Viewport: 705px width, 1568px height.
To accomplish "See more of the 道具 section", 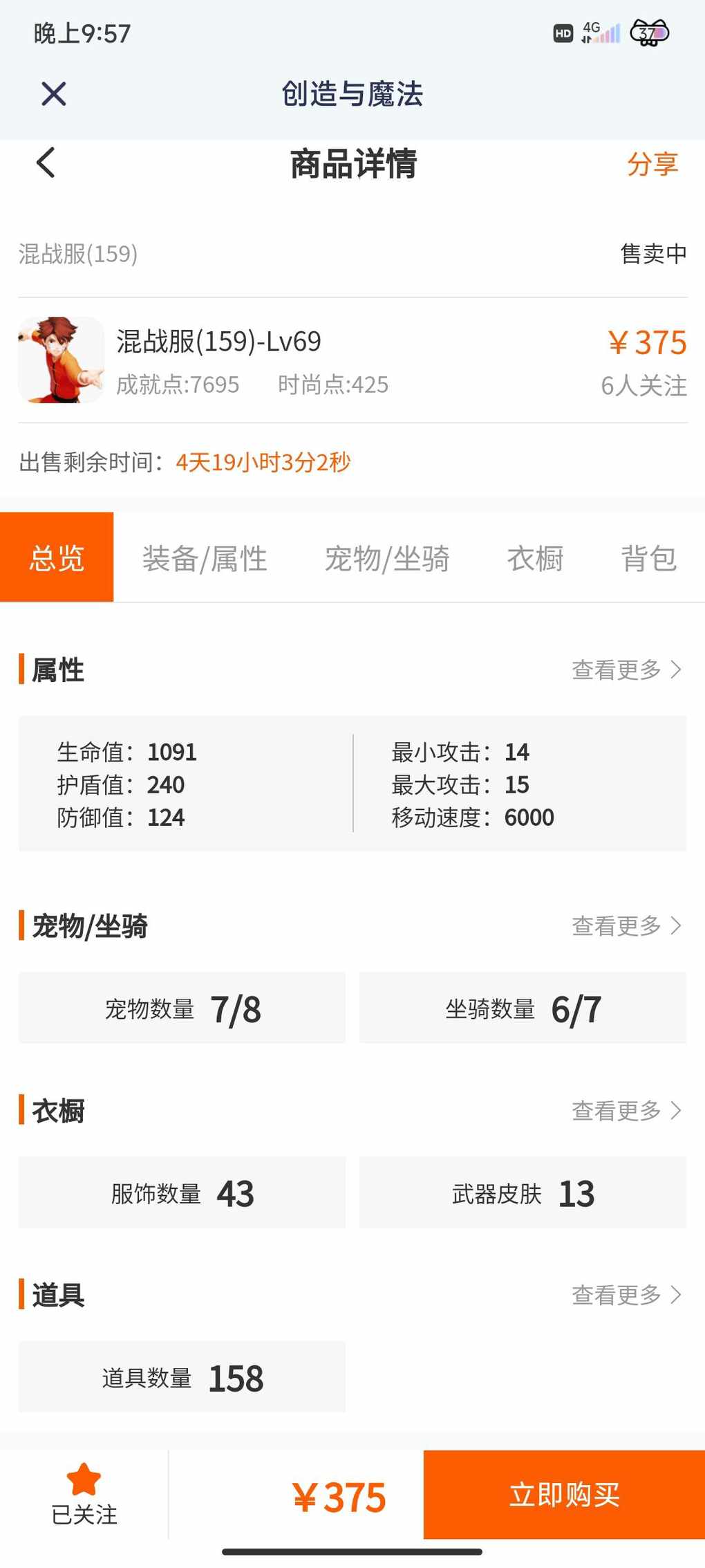I will pos(627,1294).
